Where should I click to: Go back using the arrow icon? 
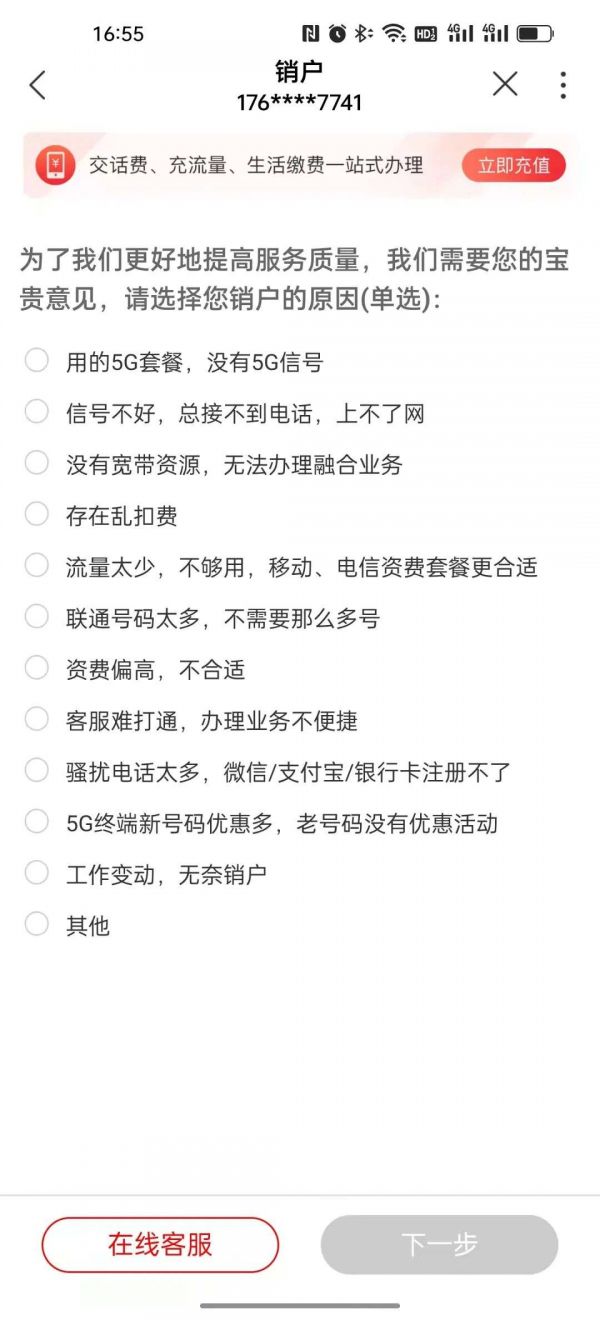(38, 85)
